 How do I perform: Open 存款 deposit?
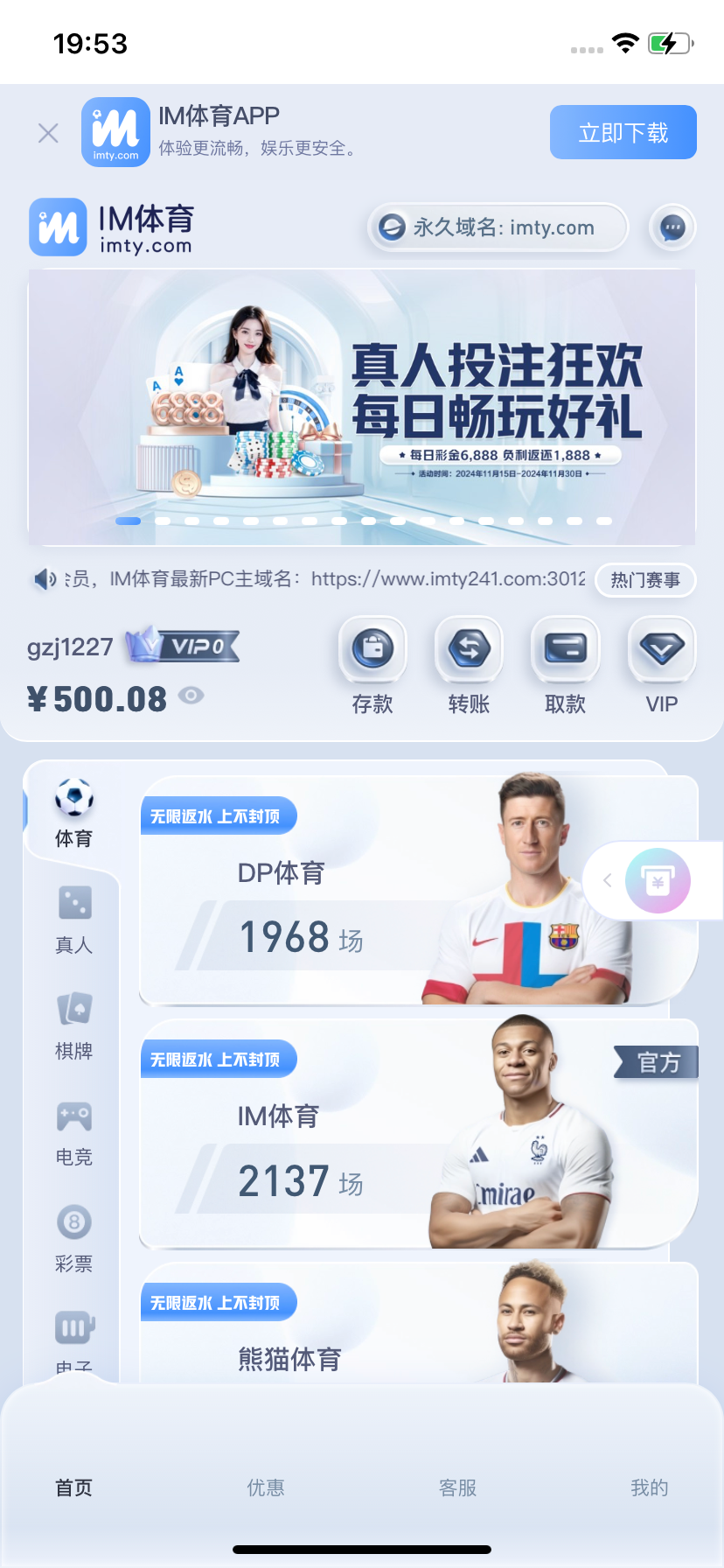(x=372, y=666)
